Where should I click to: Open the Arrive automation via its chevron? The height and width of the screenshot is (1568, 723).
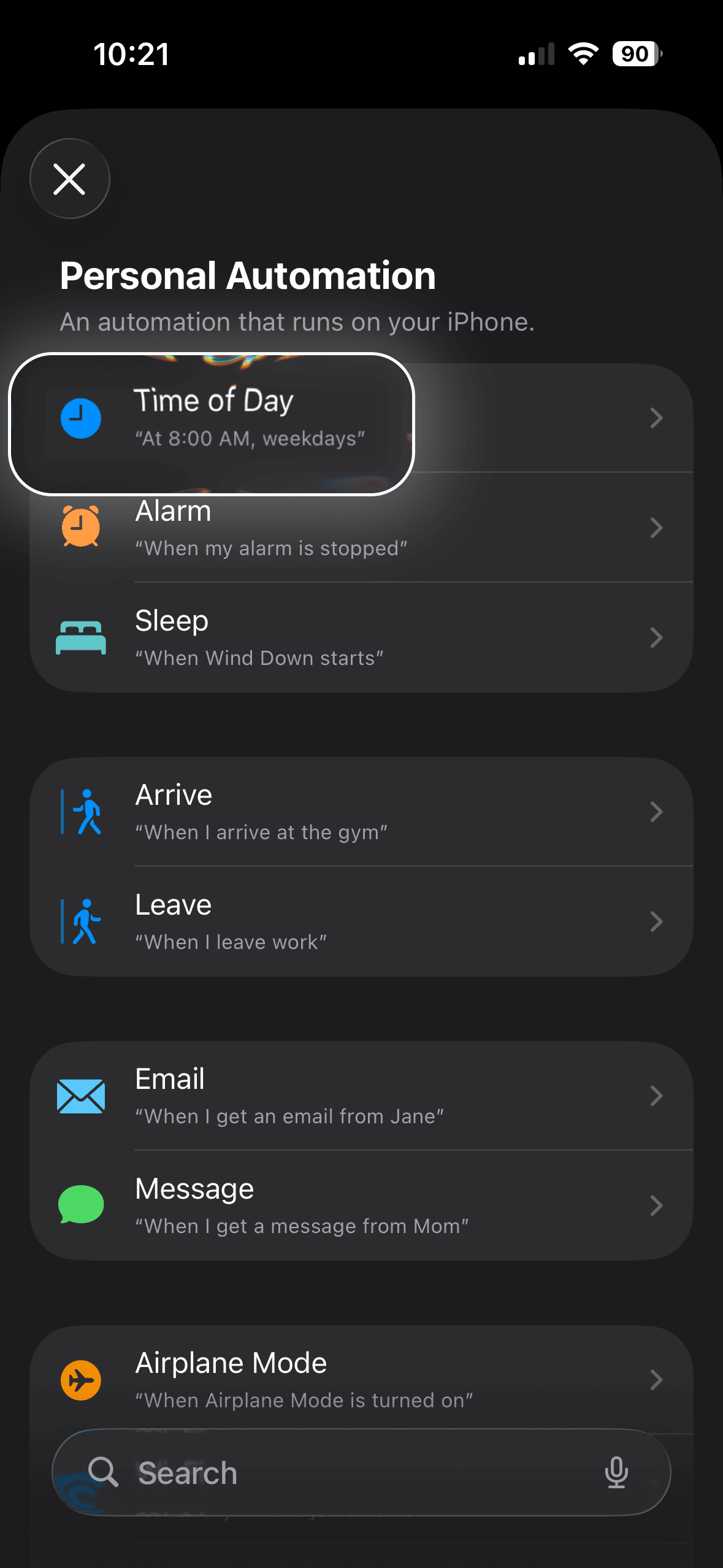(657, 811)
